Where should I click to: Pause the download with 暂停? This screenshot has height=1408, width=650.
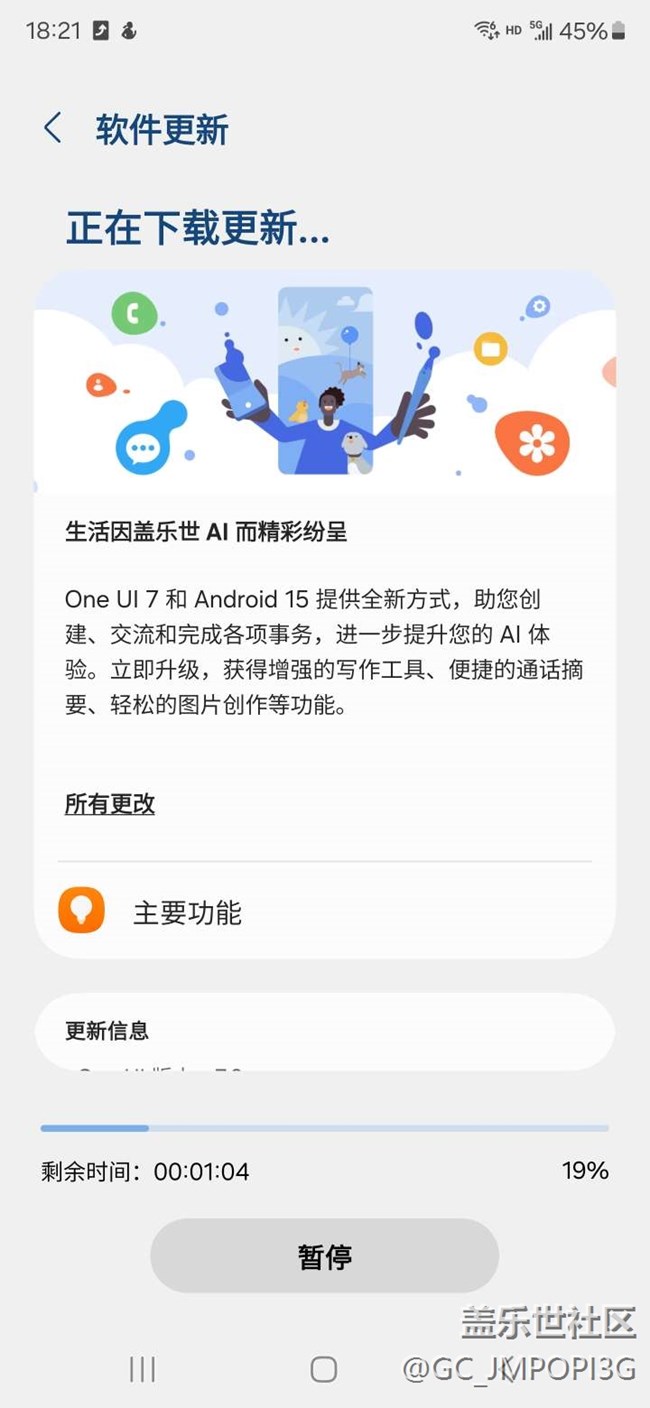tap(324, 1256)
